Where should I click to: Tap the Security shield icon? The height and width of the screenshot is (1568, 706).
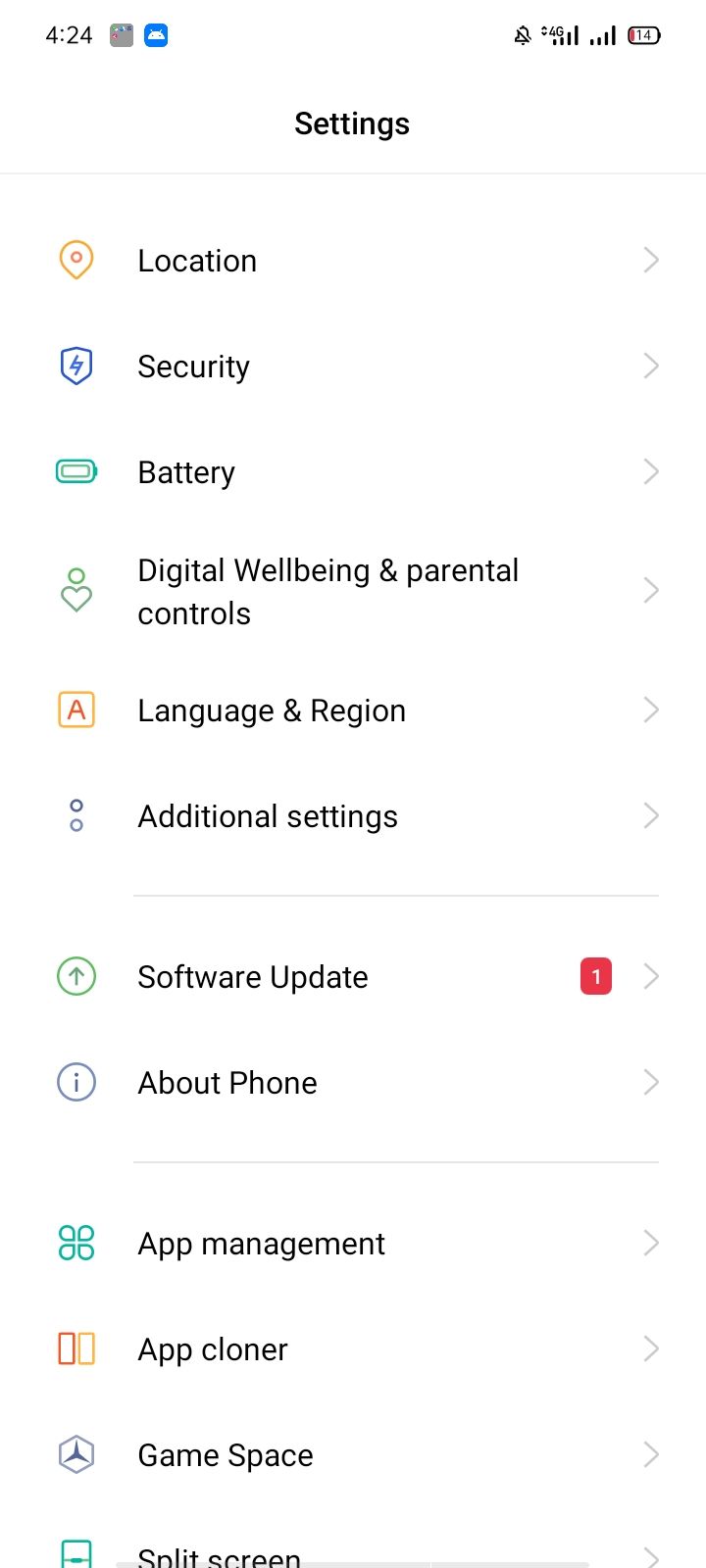pyautogui.click(x=76, y=366)
